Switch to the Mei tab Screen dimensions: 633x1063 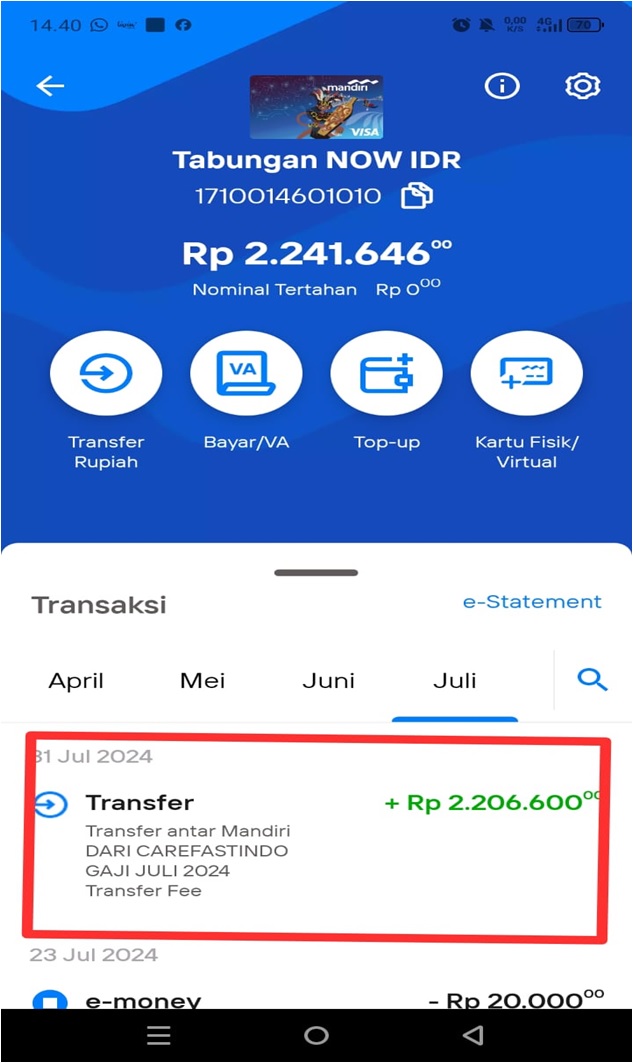(202, 680)
